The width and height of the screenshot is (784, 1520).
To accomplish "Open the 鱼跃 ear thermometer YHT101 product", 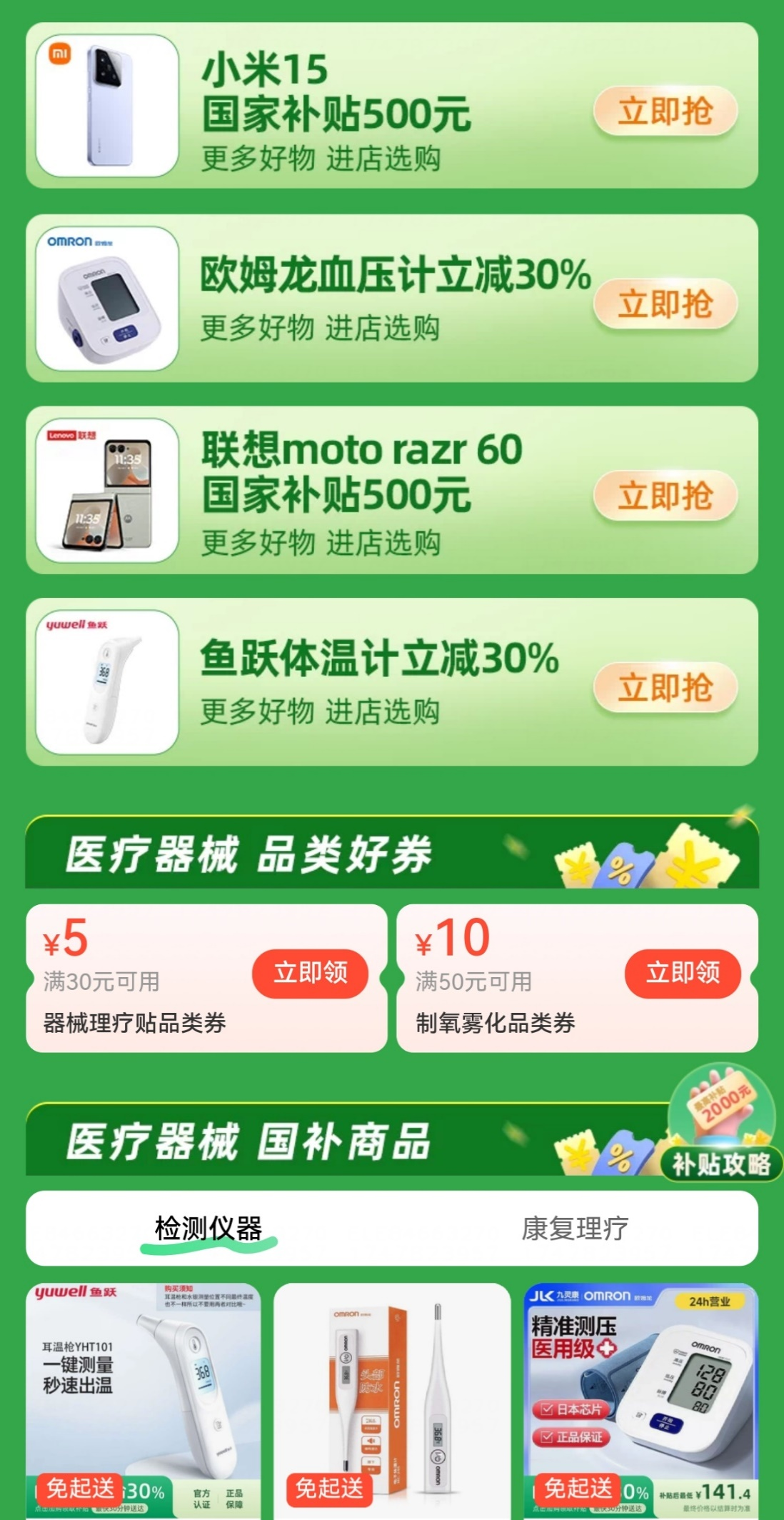I will [143, 1400].
